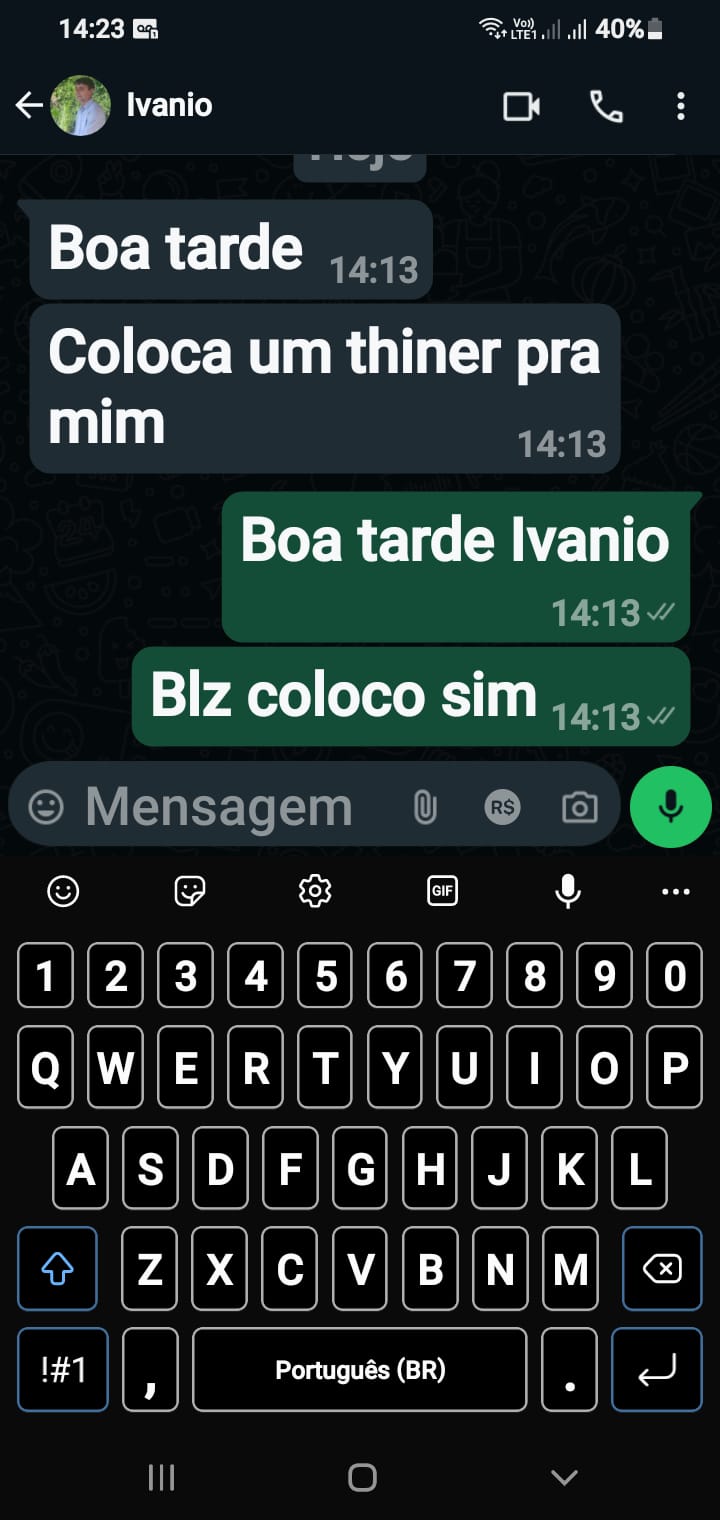Viewport: 720px width, 1520px height.
Task: Start keyboard voice typing
Action: [x=568, y=890]
